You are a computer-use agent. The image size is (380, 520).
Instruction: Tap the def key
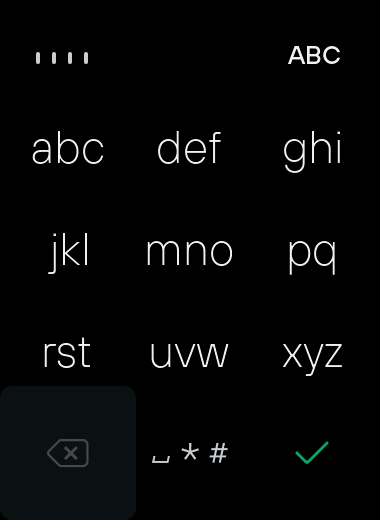pyautogui.click(x=190, y=148)
